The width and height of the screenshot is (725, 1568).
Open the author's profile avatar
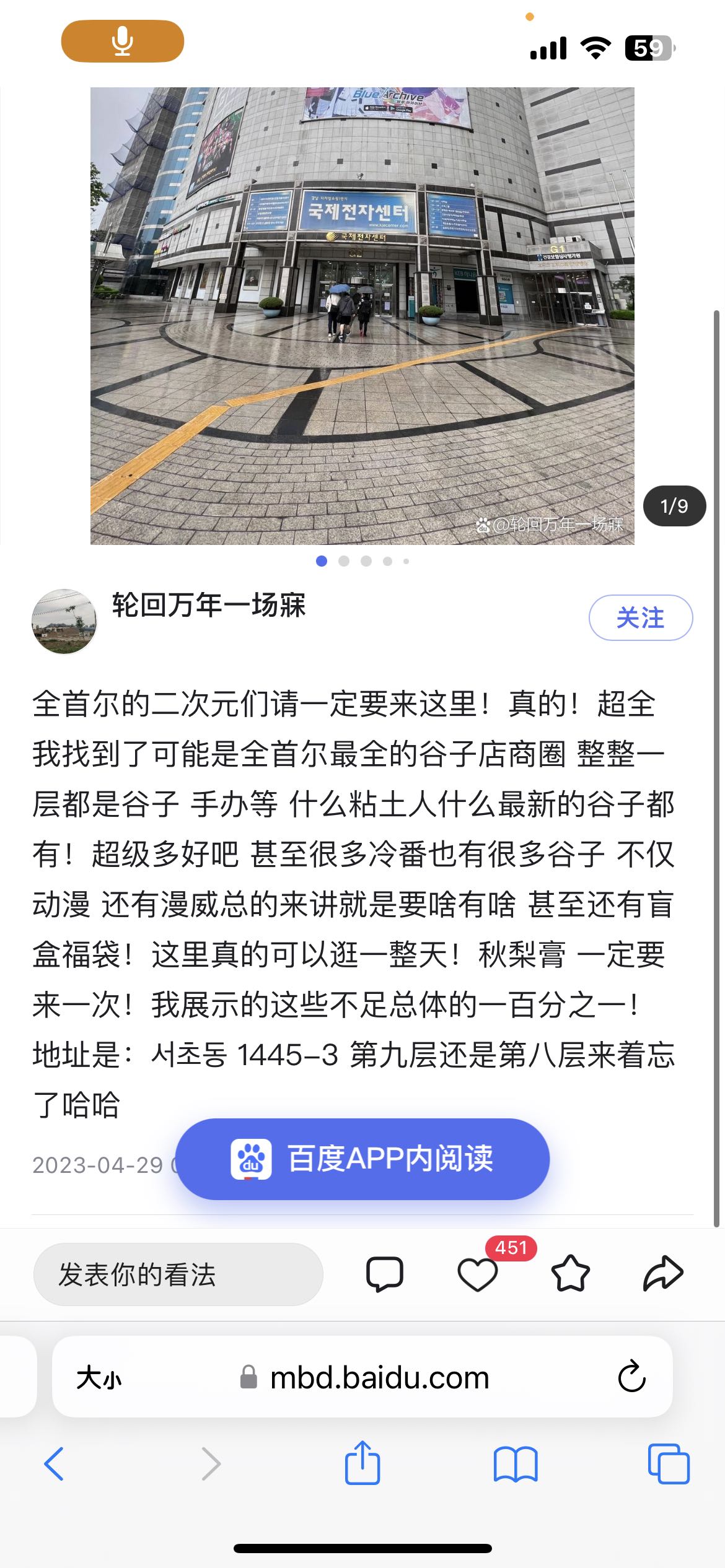(x=64, y=621)
